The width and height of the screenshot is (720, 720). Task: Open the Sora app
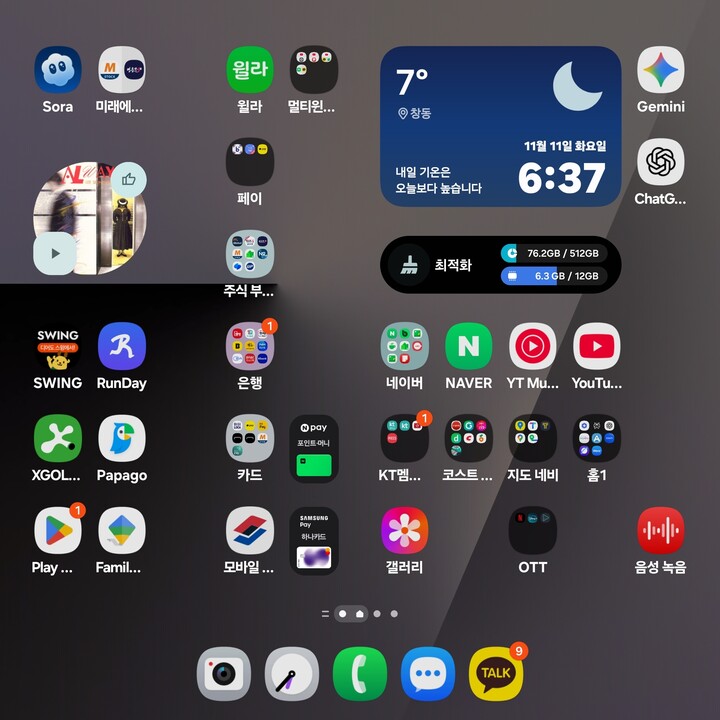(x=58, y=70)
